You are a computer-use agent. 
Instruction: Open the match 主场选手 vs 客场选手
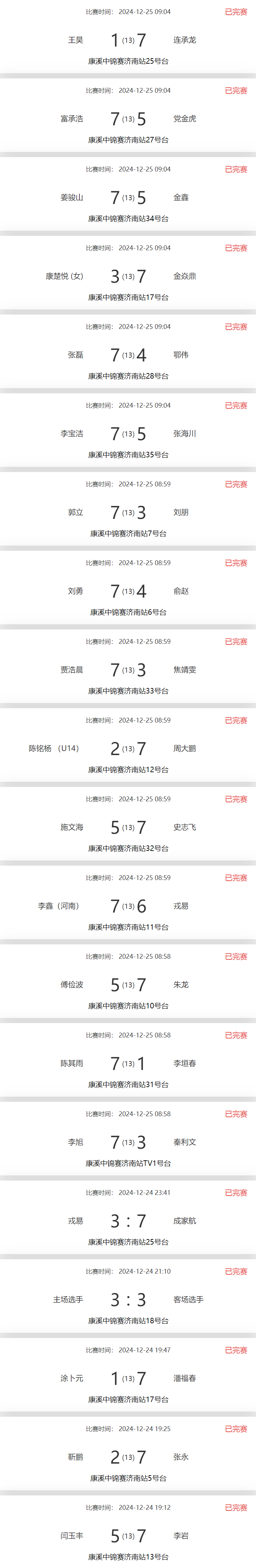(128, 1300)
